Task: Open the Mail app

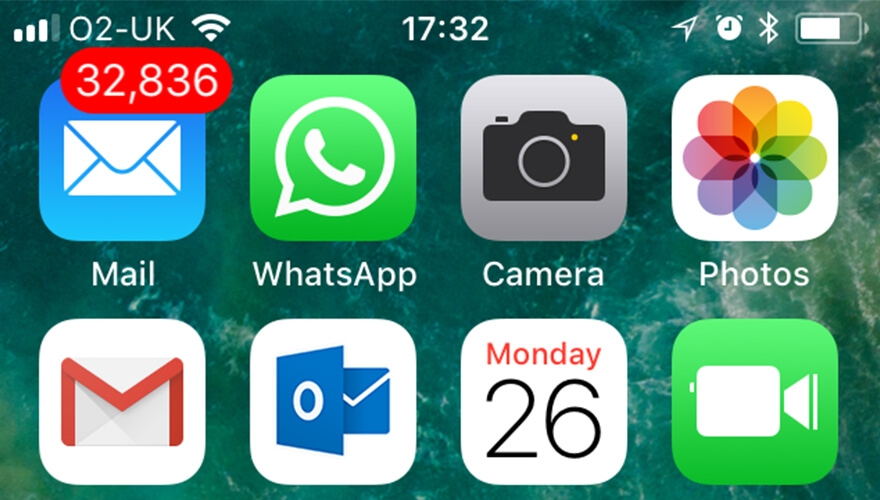Action: [122, 160]
